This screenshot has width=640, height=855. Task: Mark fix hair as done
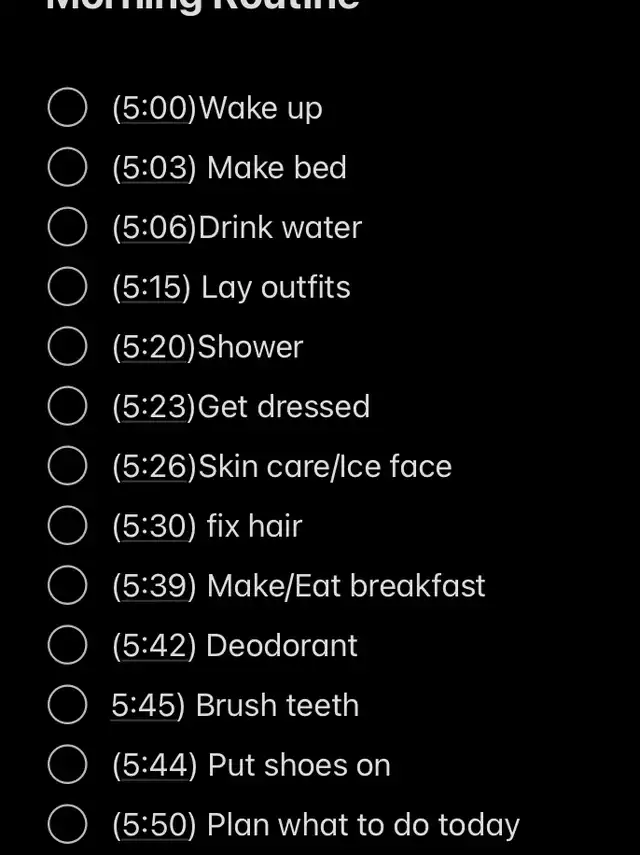67,526
